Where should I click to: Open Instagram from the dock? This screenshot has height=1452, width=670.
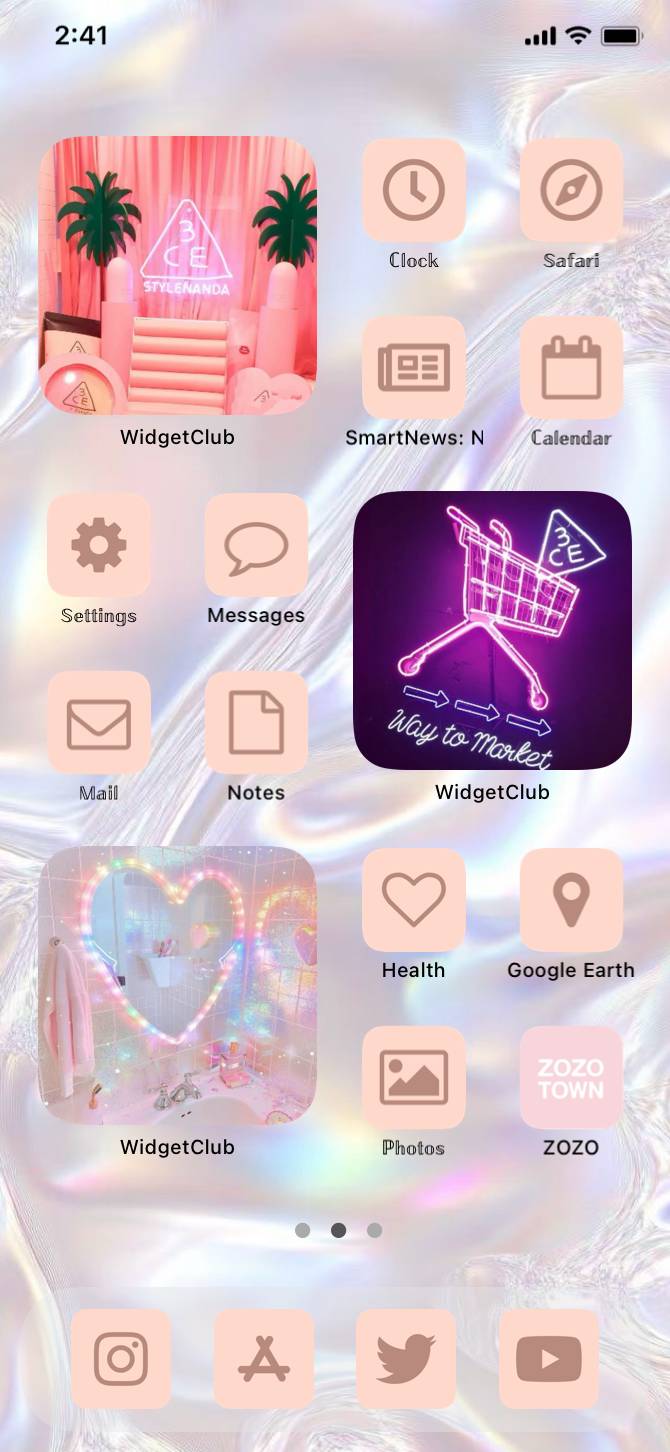pos(121,1359)
